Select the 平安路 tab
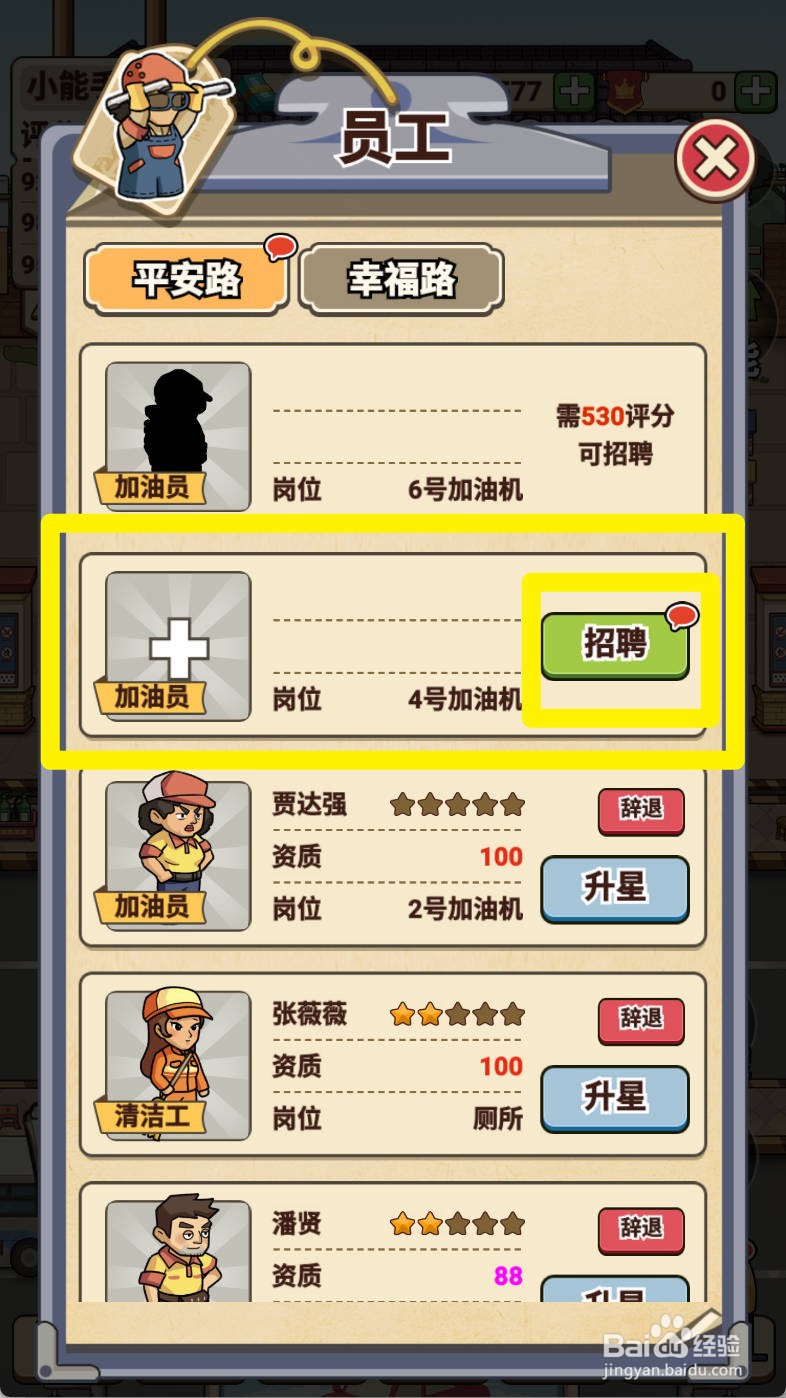The width and height of the screenshot is (786, 1398). [x=185, y=281]
